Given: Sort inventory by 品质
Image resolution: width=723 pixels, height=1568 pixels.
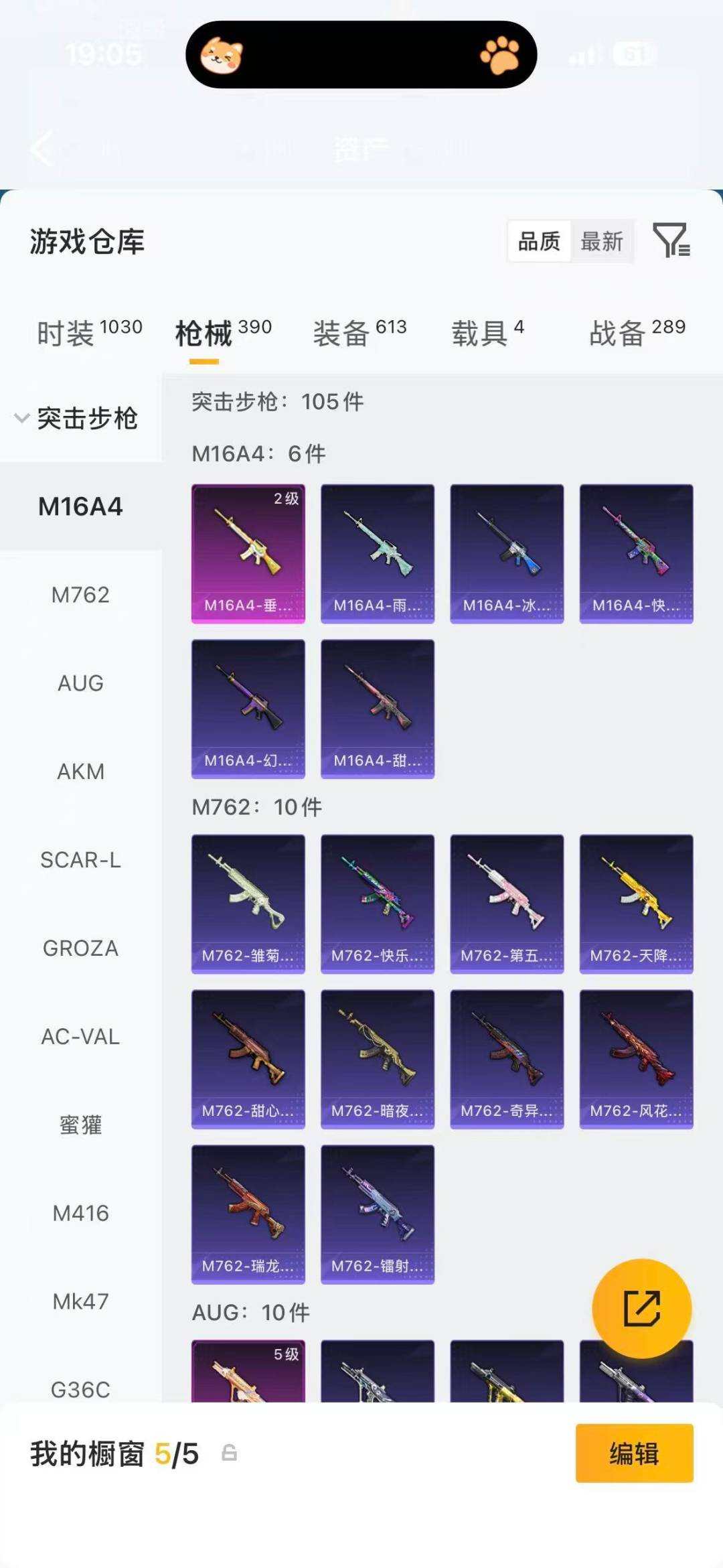Looking at the screenshot, I should pos(540,241).
